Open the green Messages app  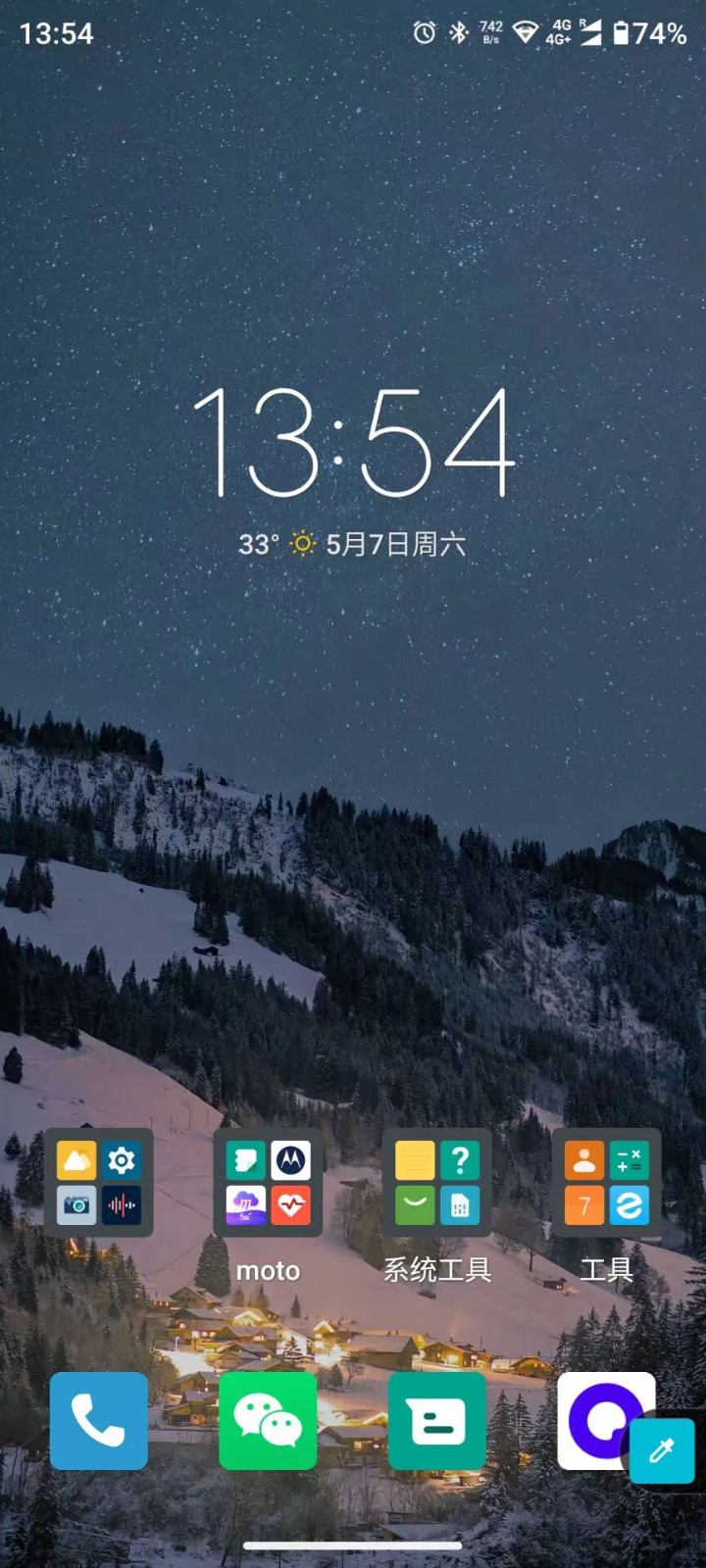tap(436, 1420)
